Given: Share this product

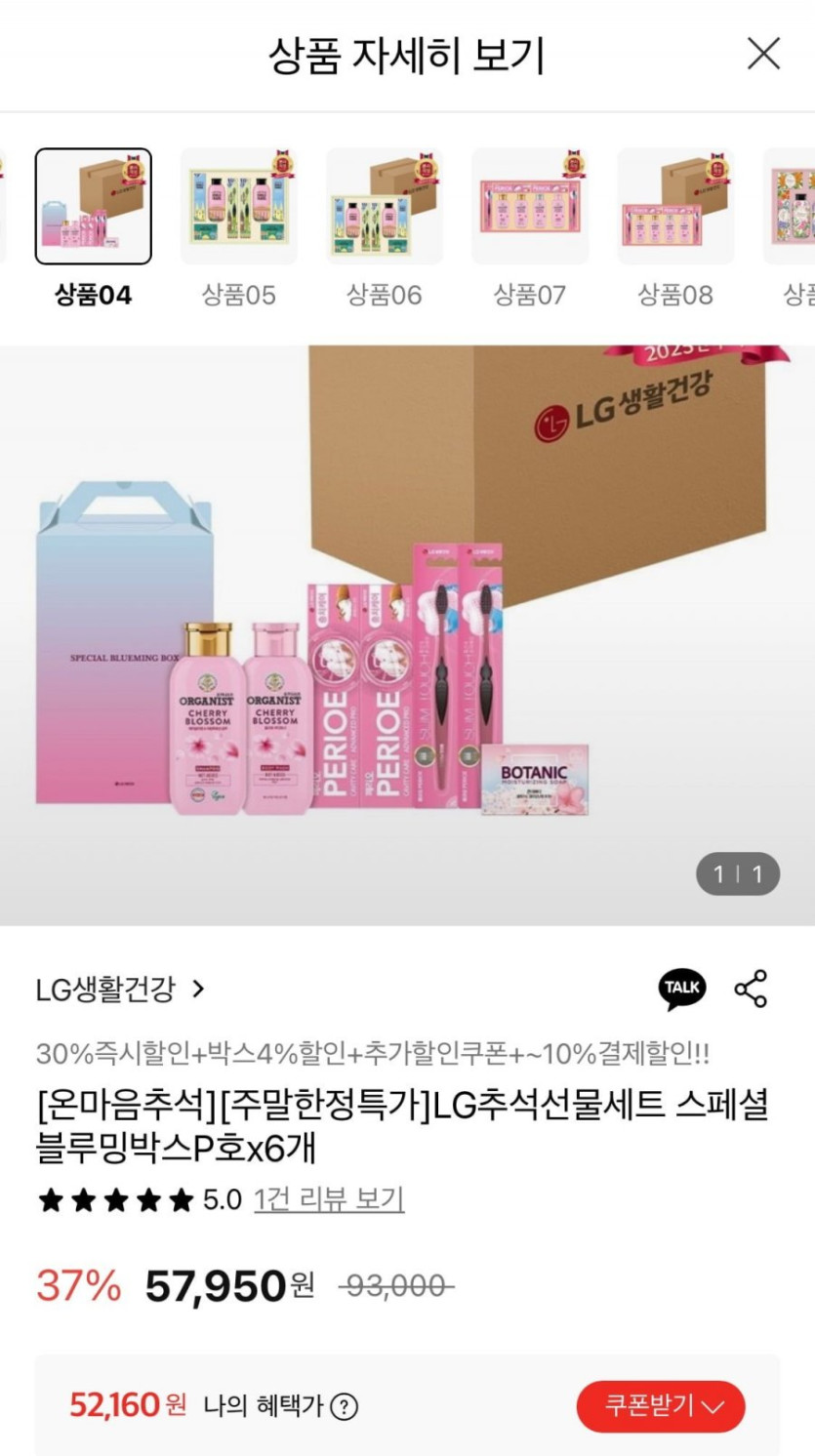Looking at the screenshot, I should (x=751, y=989).
